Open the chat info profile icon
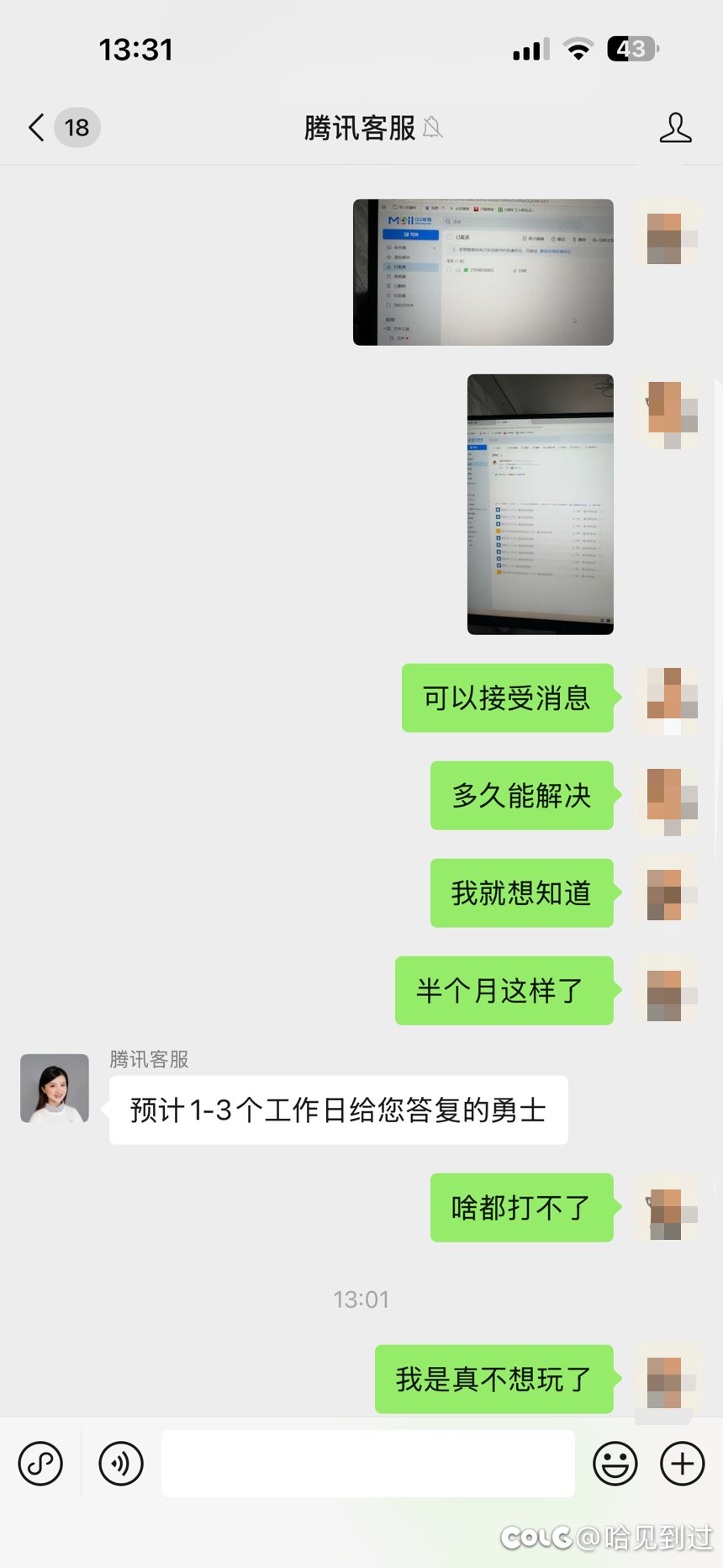The image size is (723, 1568). [x=675, y=128]
